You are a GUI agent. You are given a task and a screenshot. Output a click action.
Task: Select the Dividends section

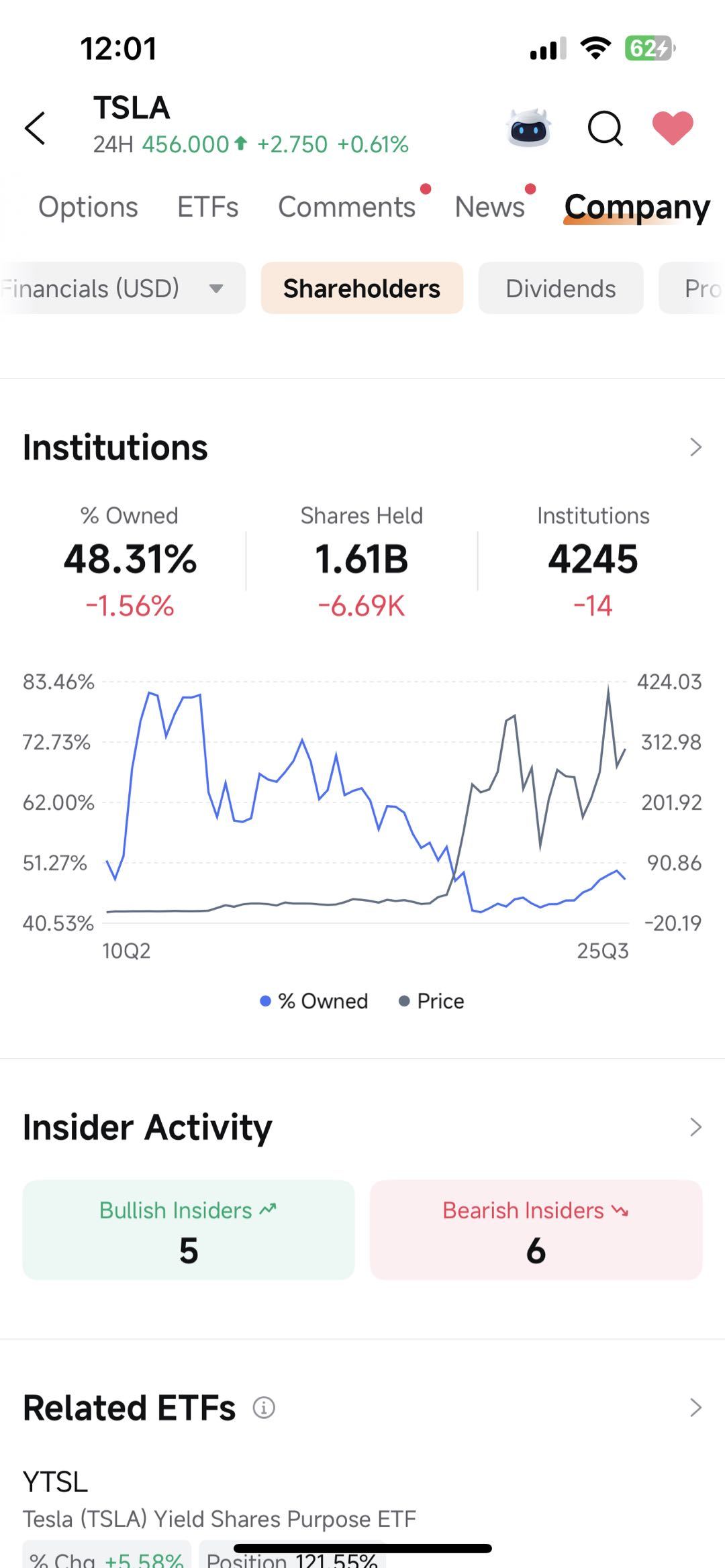tap(561, 288)
